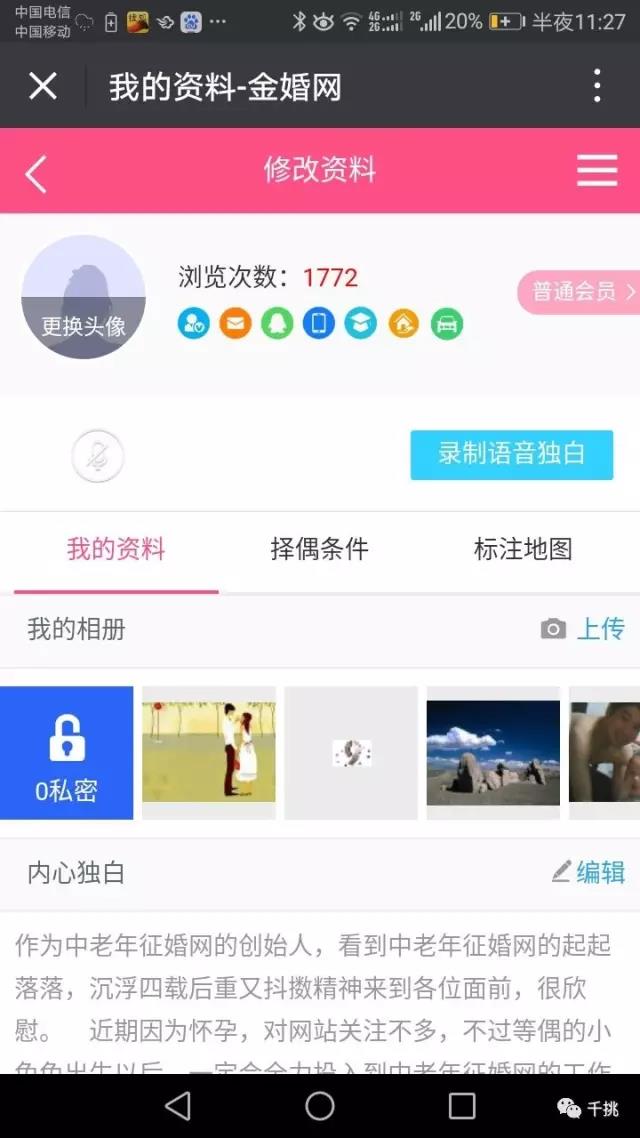Edit 内心独白 via 编辑
The image size is (640, 1138).
[x=589, y=872]
